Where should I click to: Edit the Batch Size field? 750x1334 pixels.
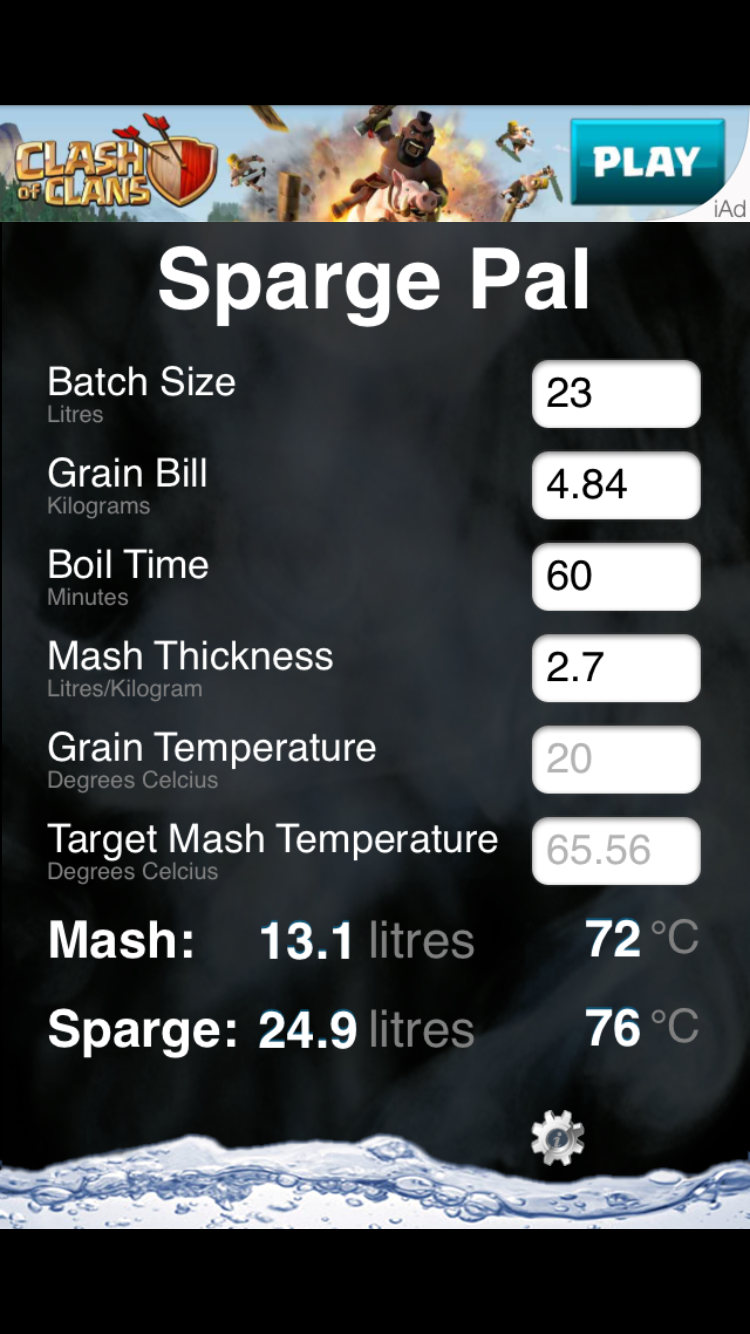pyautogui.click(x=615, y=394)
